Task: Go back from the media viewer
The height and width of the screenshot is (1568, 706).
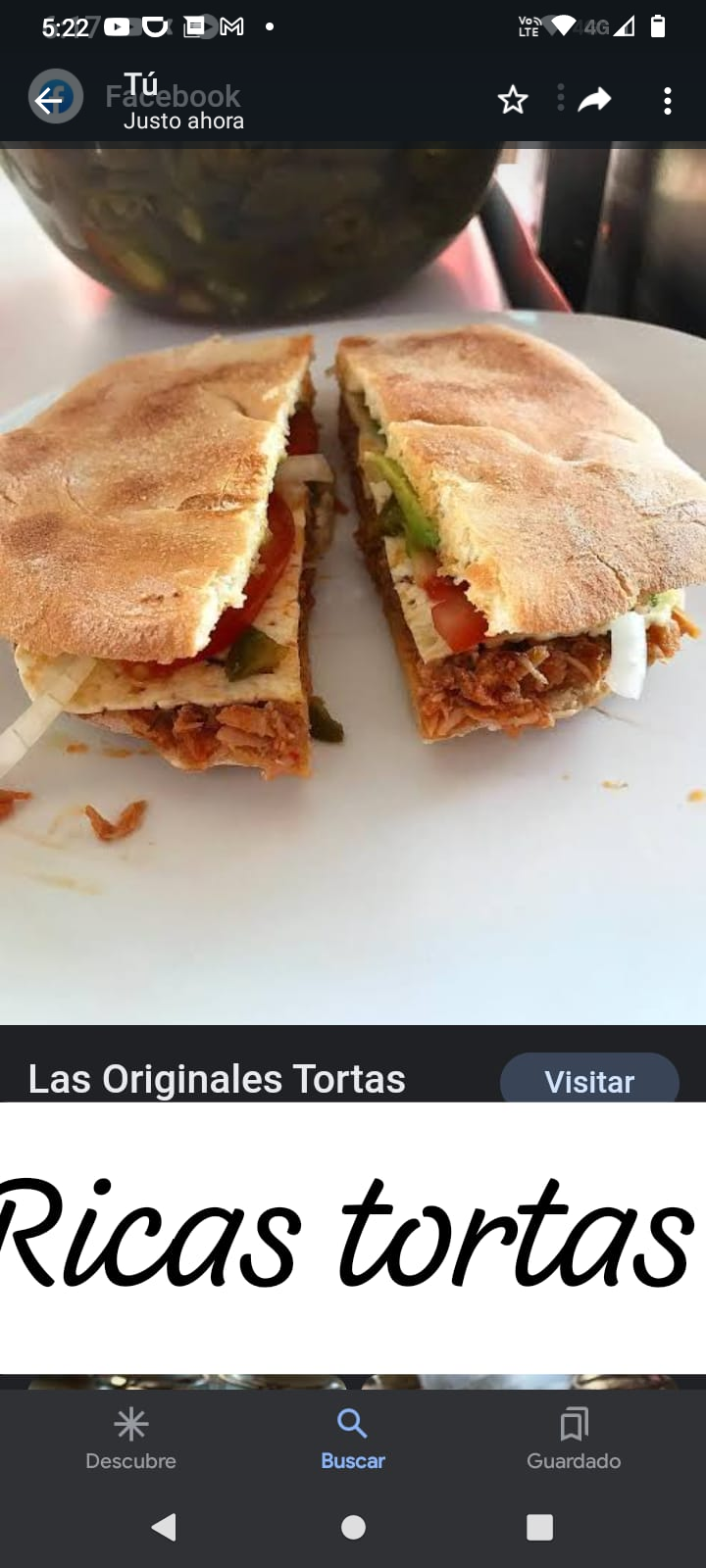Action: 49,99
